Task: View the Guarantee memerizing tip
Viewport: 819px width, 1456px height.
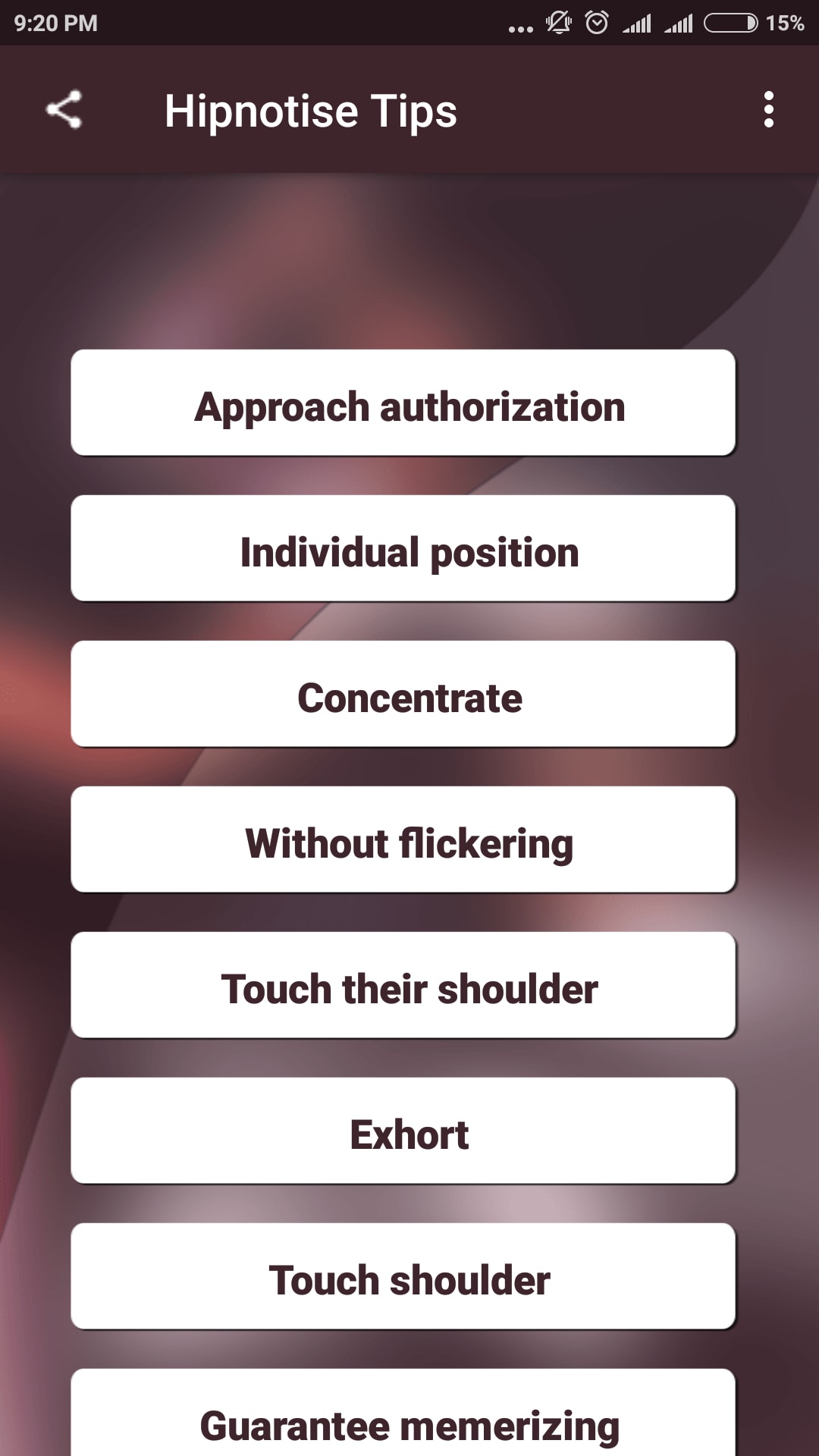Action: (x=403, y=1413)
